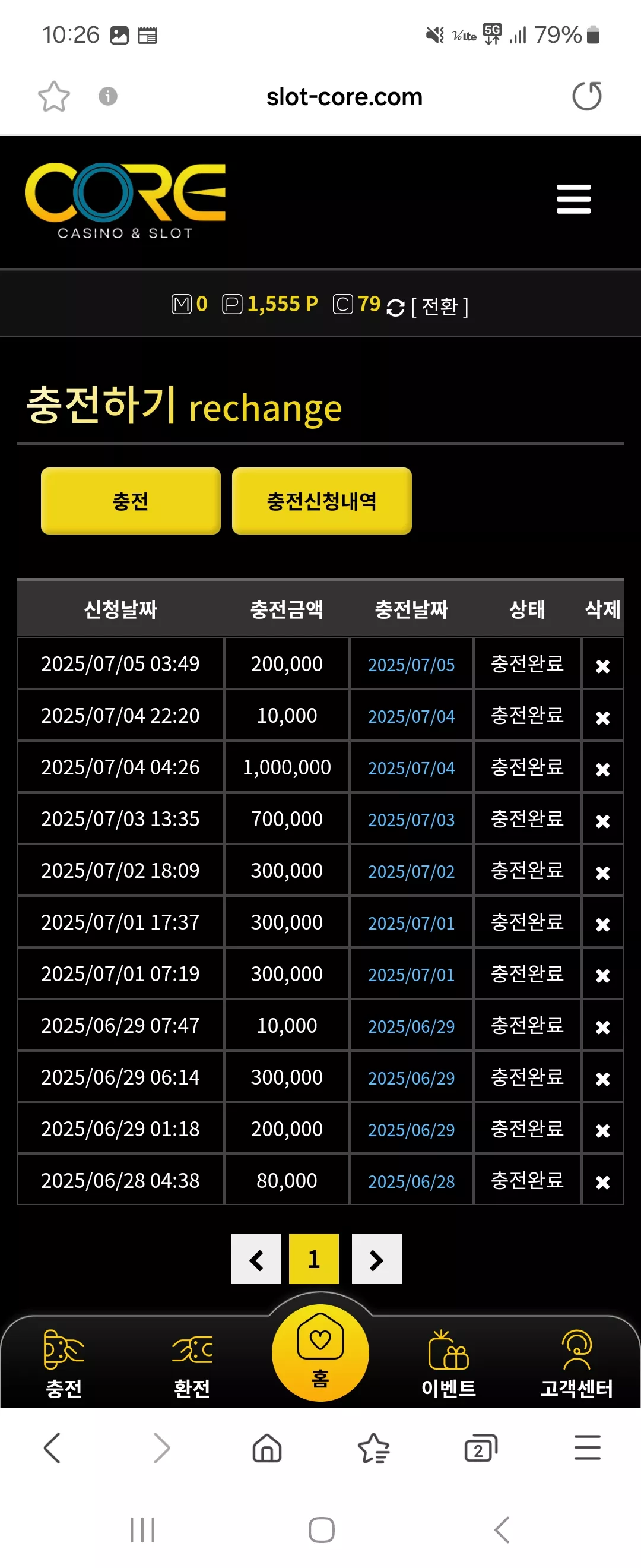The height and width of the screenshot is (1568, 641).
Task: Remove the 2025/06/28 04:38 entry
Action: 602,1182
